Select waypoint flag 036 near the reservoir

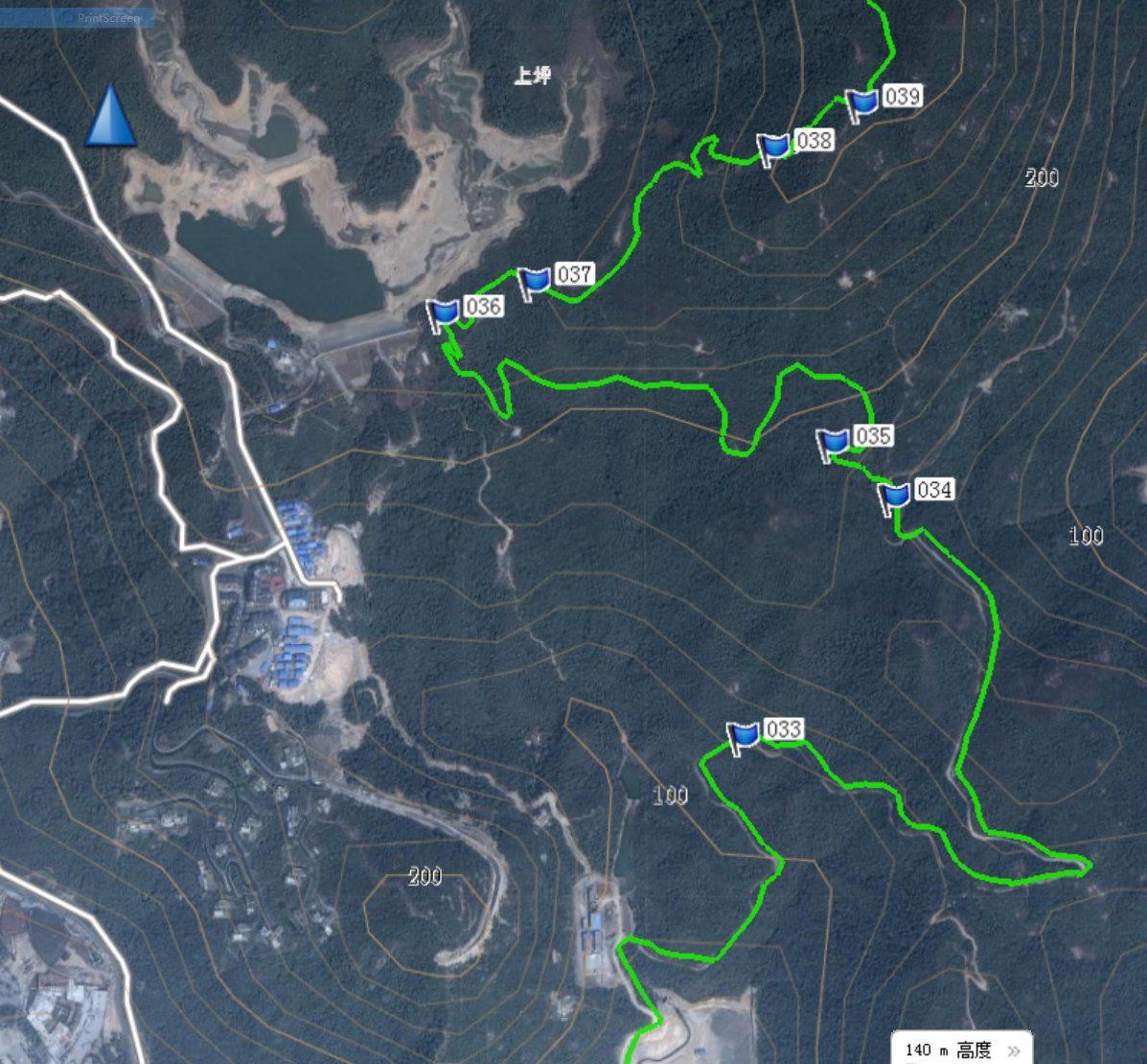click(x=445, y=312)
